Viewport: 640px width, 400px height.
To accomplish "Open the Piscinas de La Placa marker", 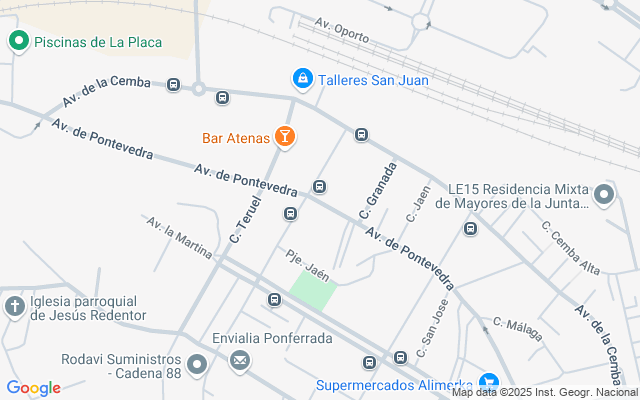I will pos(18,41).
